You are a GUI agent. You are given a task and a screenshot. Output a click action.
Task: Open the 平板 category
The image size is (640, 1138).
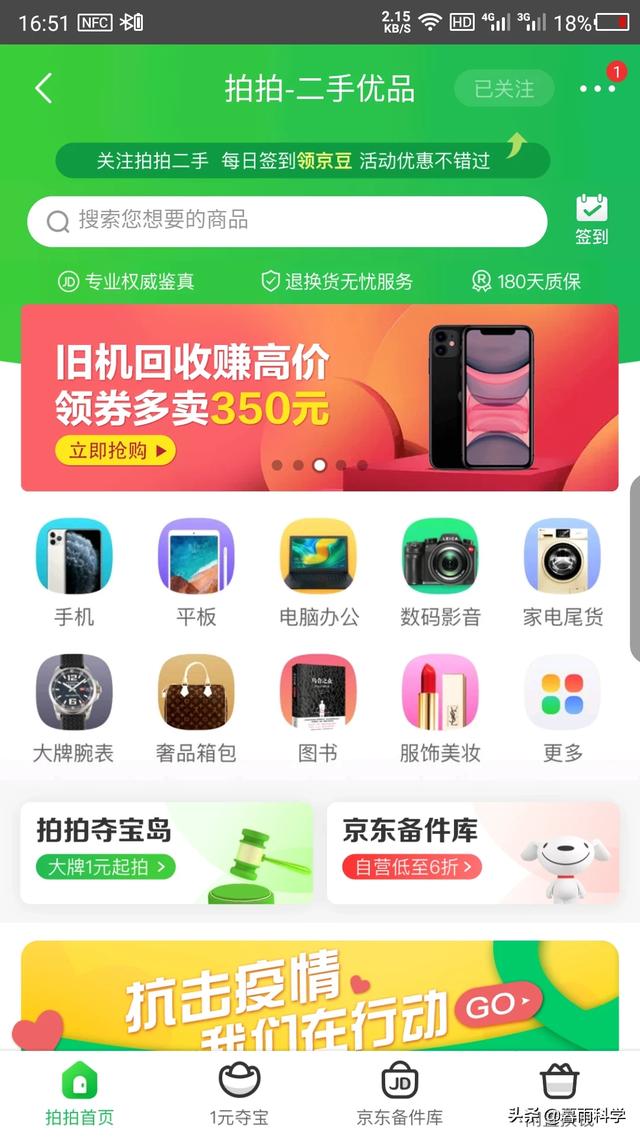[x=196, y=572]
